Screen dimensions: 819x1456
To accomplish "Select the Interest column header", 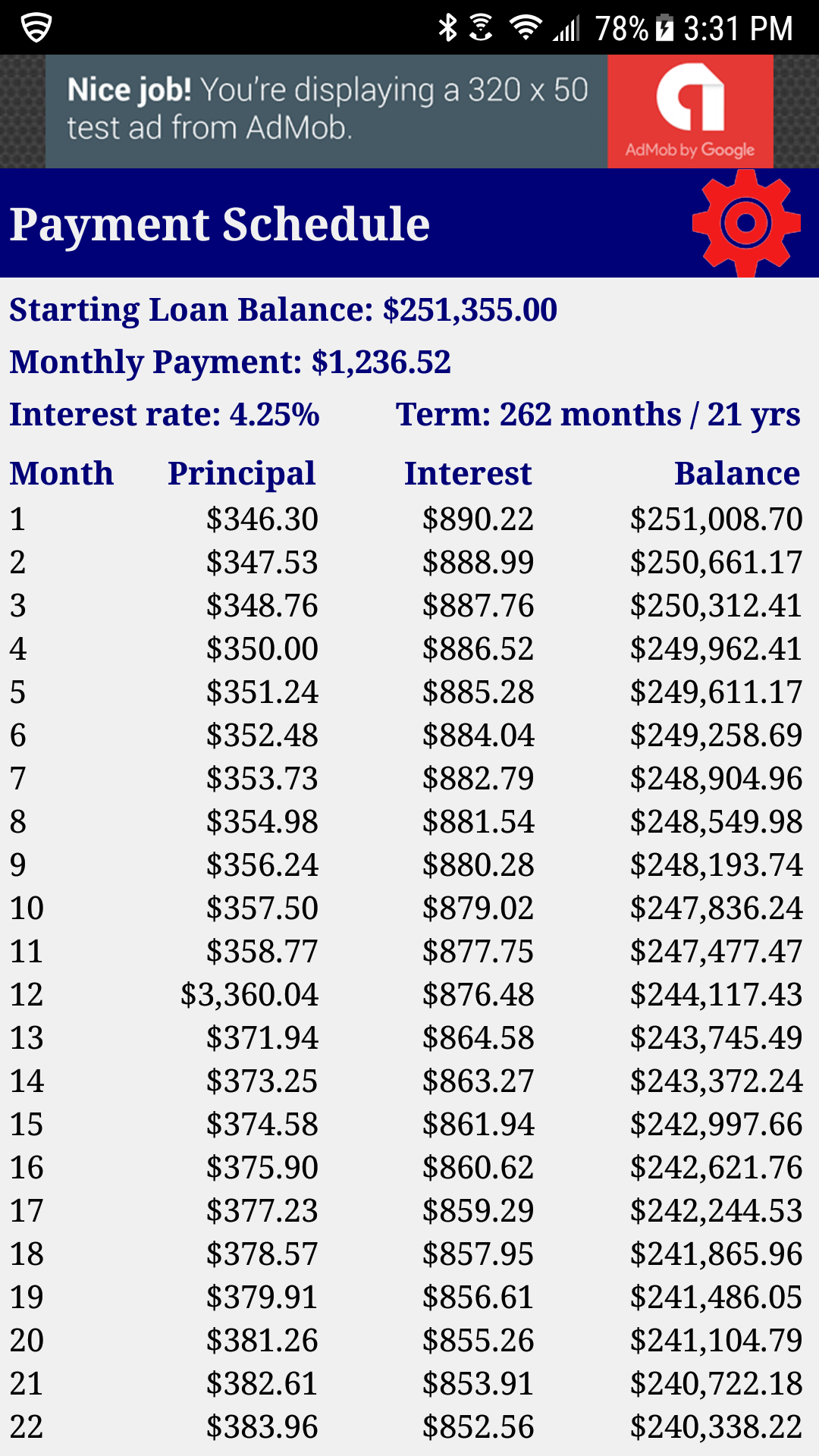I will (x=468, y=472).
